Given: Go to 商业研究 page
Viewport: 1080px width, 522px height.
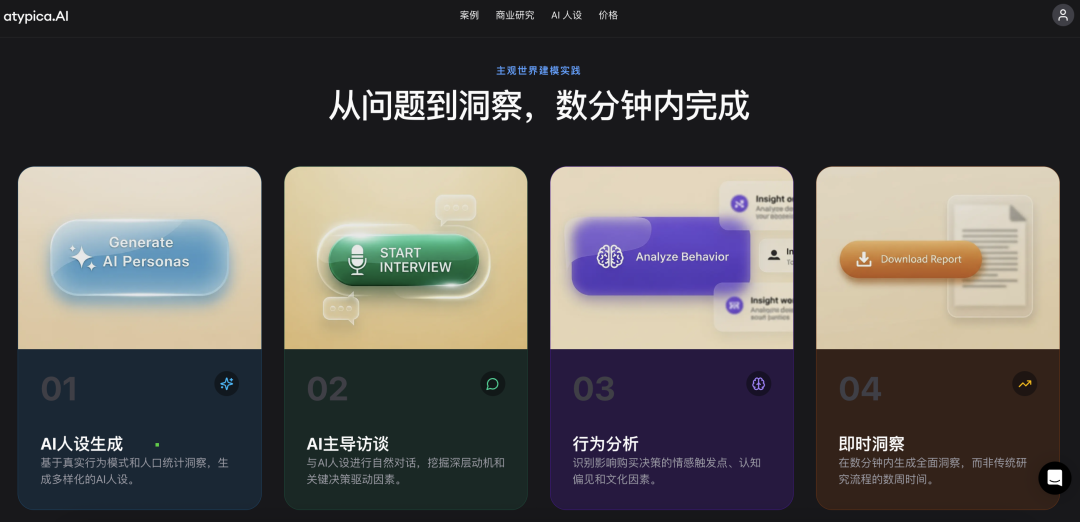Looking at the screenshot, I should click(x=515, y=15).
